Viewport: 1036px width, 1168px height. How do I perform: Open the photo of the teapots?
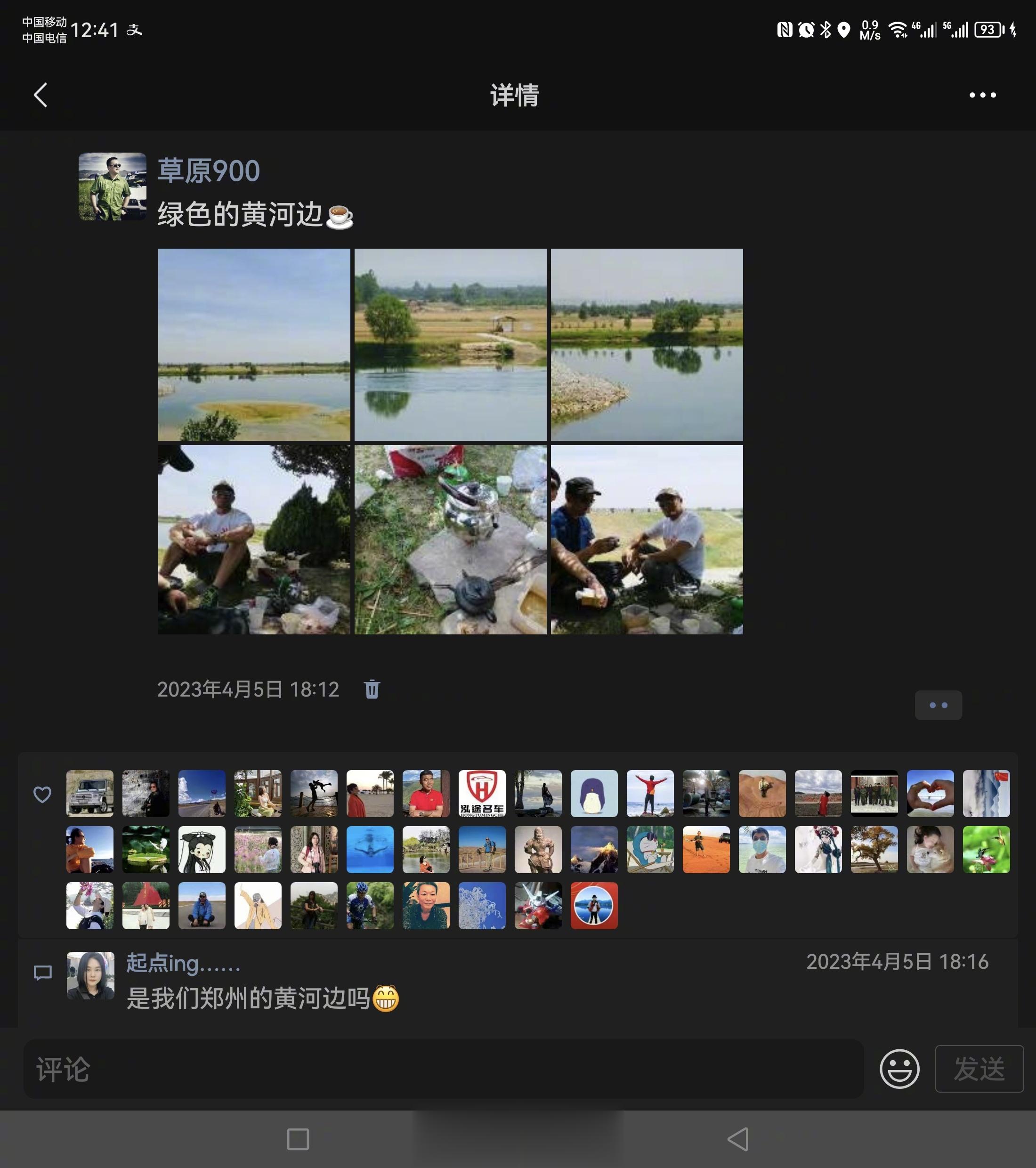click(450, 539)
